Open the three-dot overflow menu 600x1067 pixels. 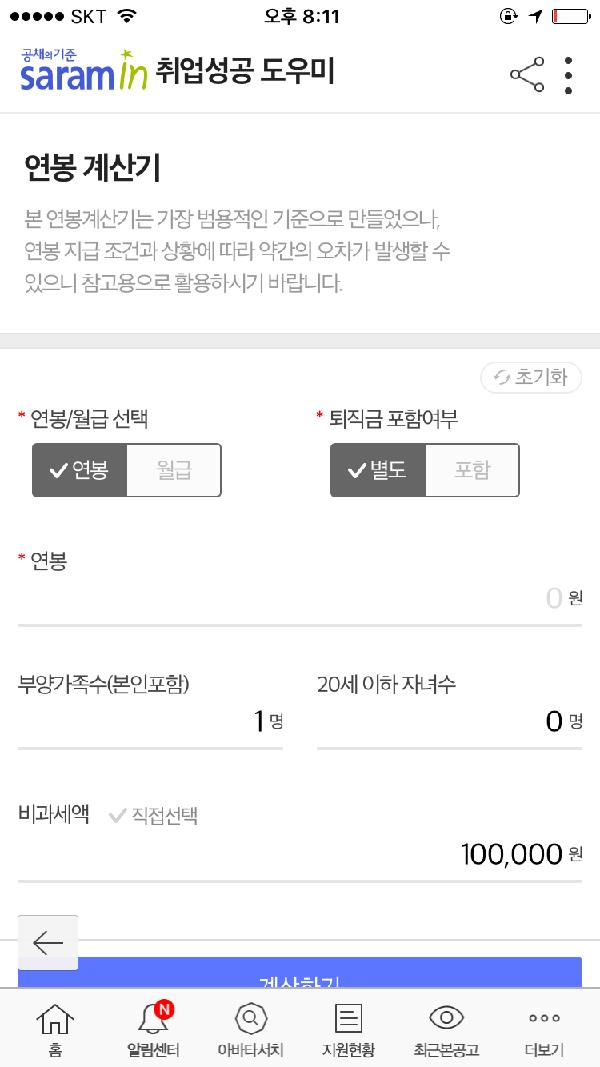[569, 75]
